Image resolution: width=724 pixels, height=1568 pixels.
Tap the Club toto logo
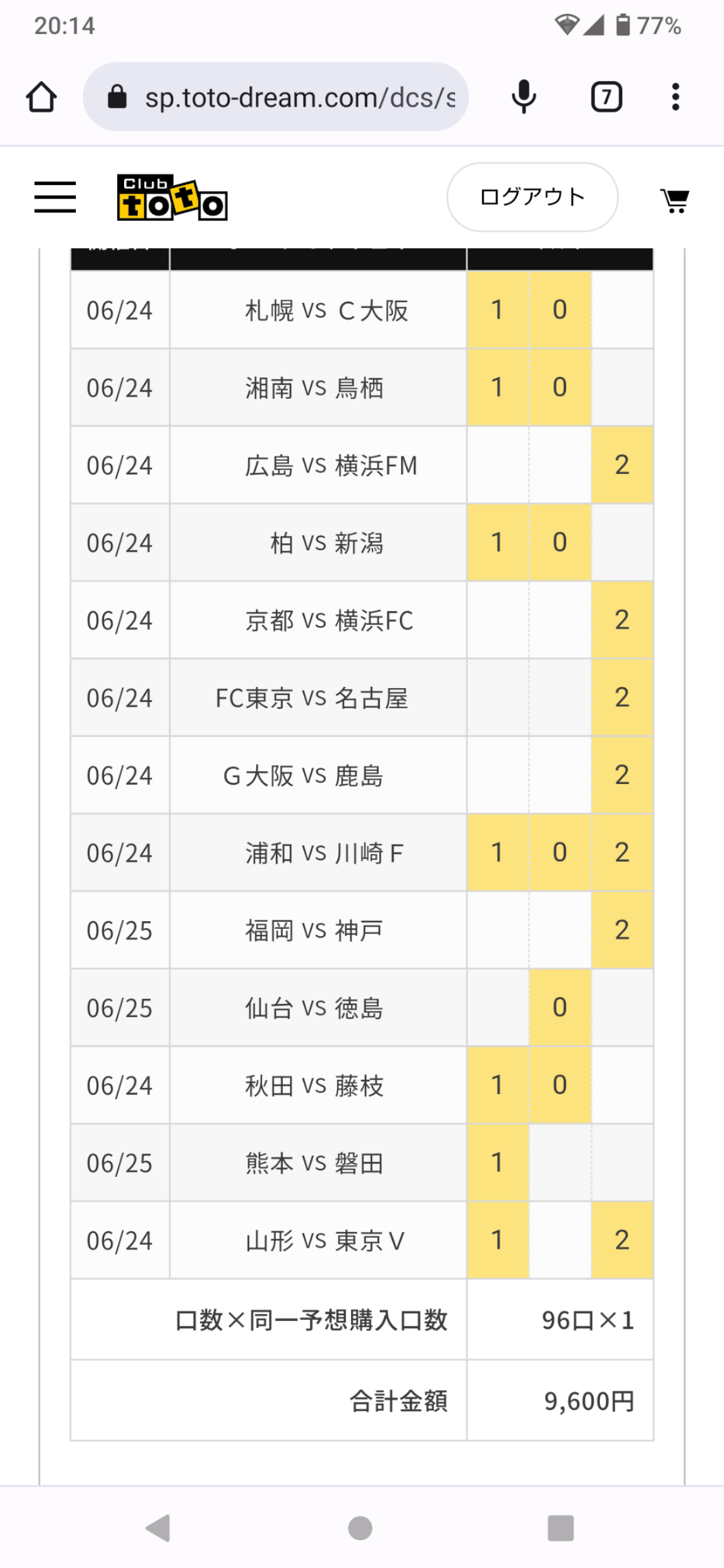click(172, 197)
